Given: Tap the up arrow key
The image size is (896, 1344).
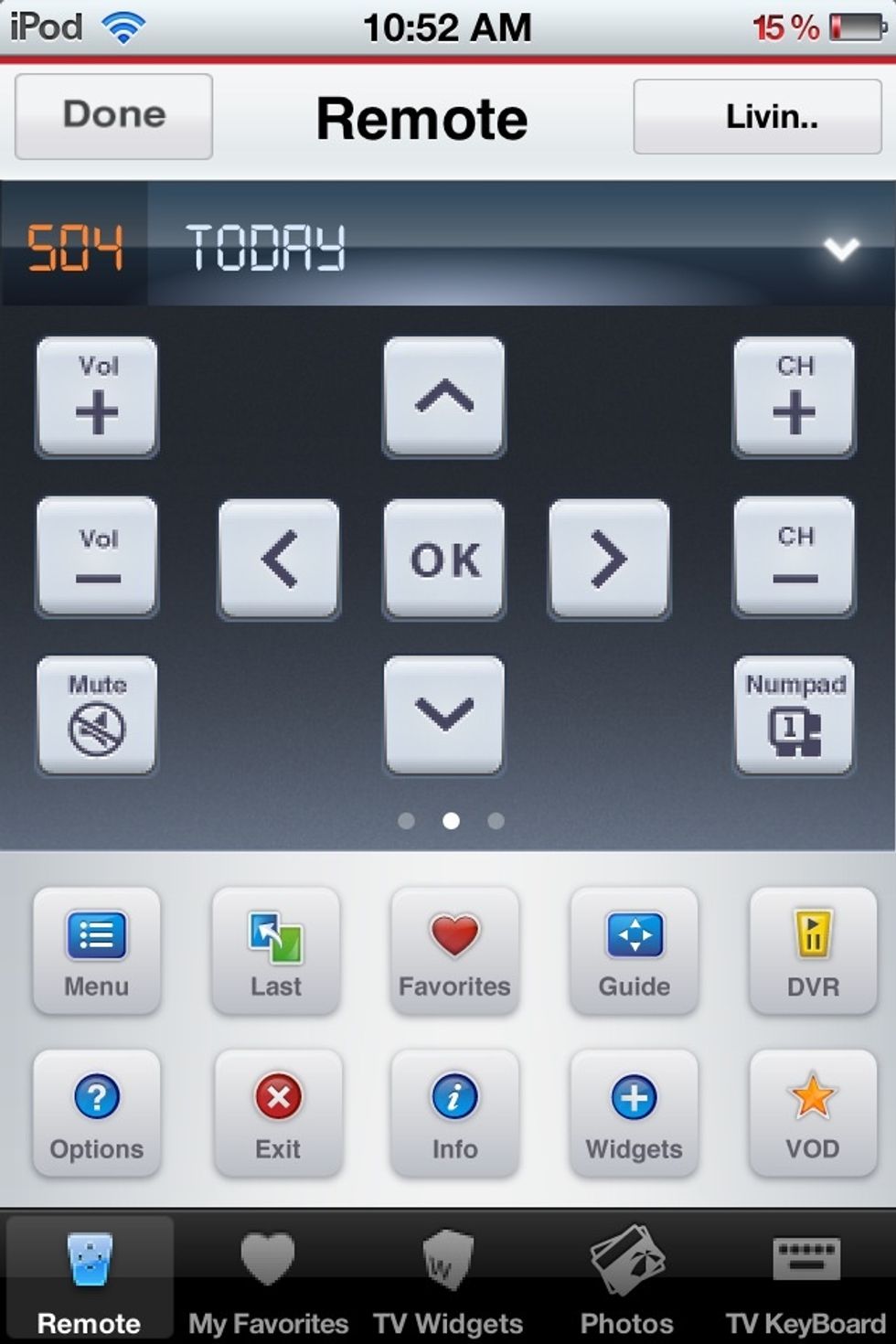Looking at the screenshot, I should pyautogui.click(x=444, y=397).
